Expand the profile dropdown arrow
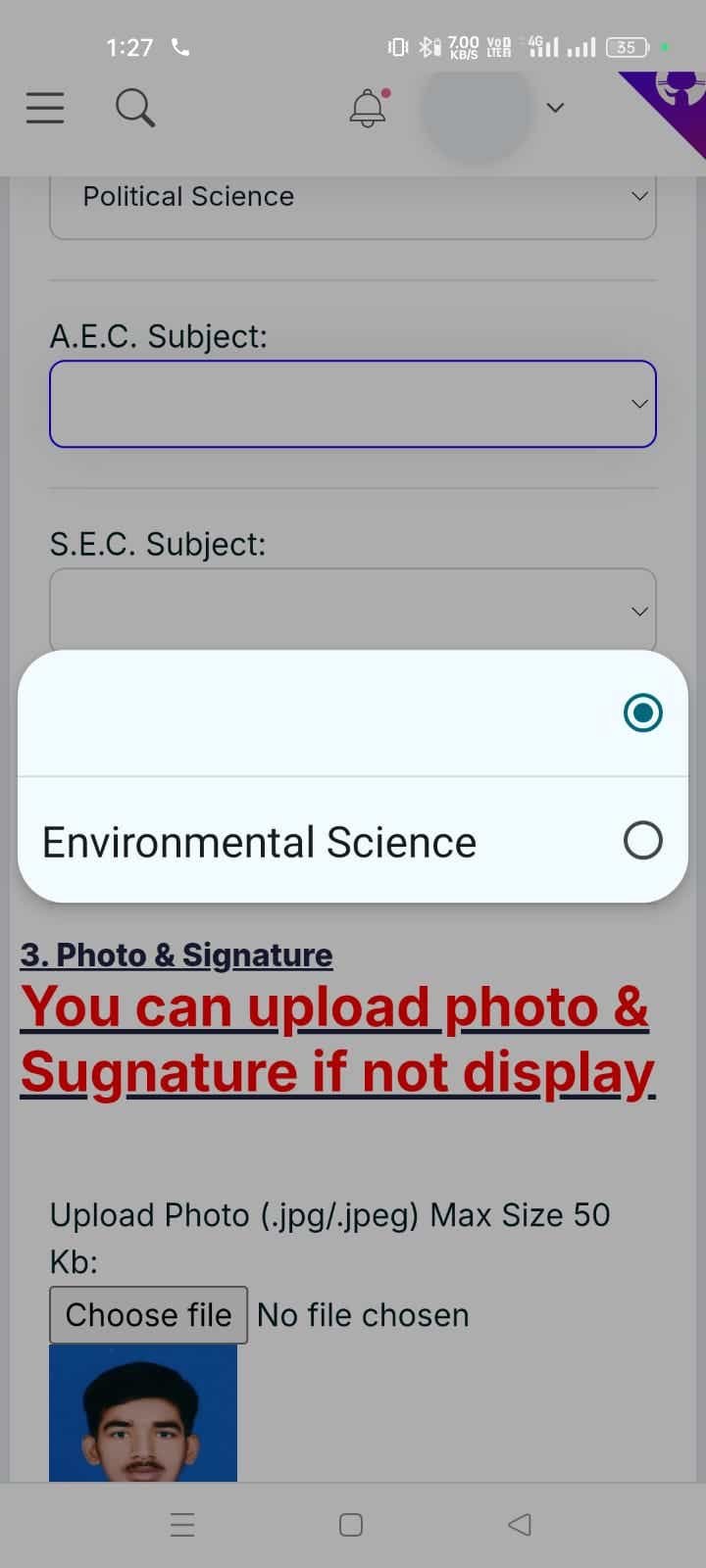 pyautogui.click(x=555, y=108)
